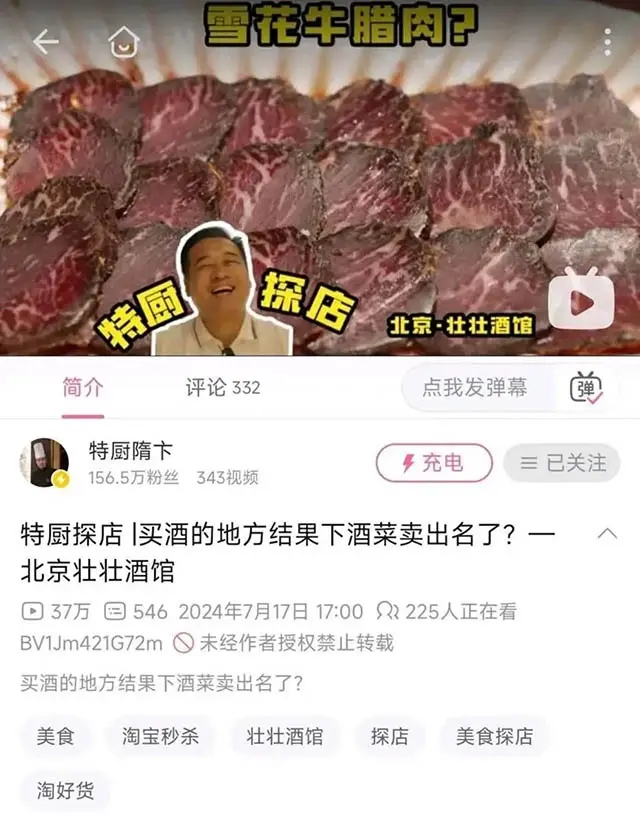The height and width of the screenshot is (833, 640).
Task: Play the video with the TV icon
Action: (581, 299)
